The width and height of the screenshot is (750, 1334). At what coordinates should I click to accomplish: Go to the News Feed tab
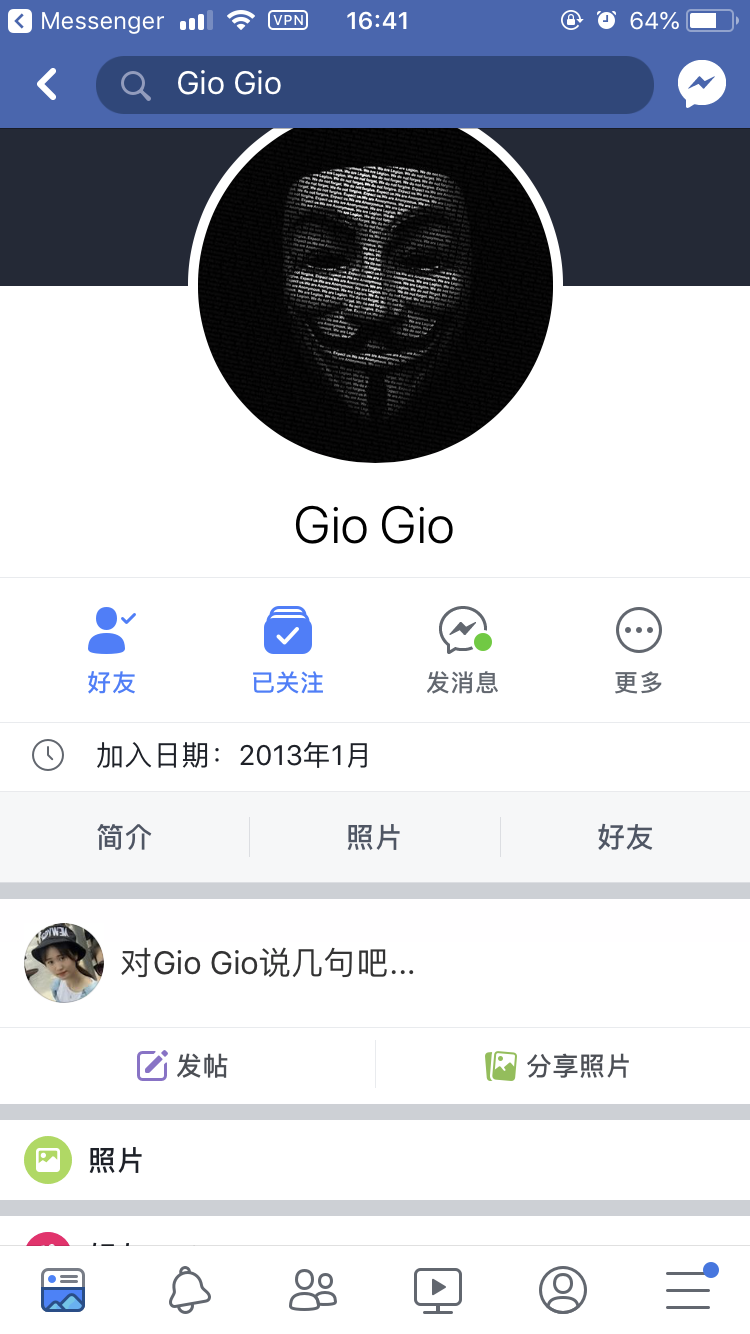[x=63, y=1290]
